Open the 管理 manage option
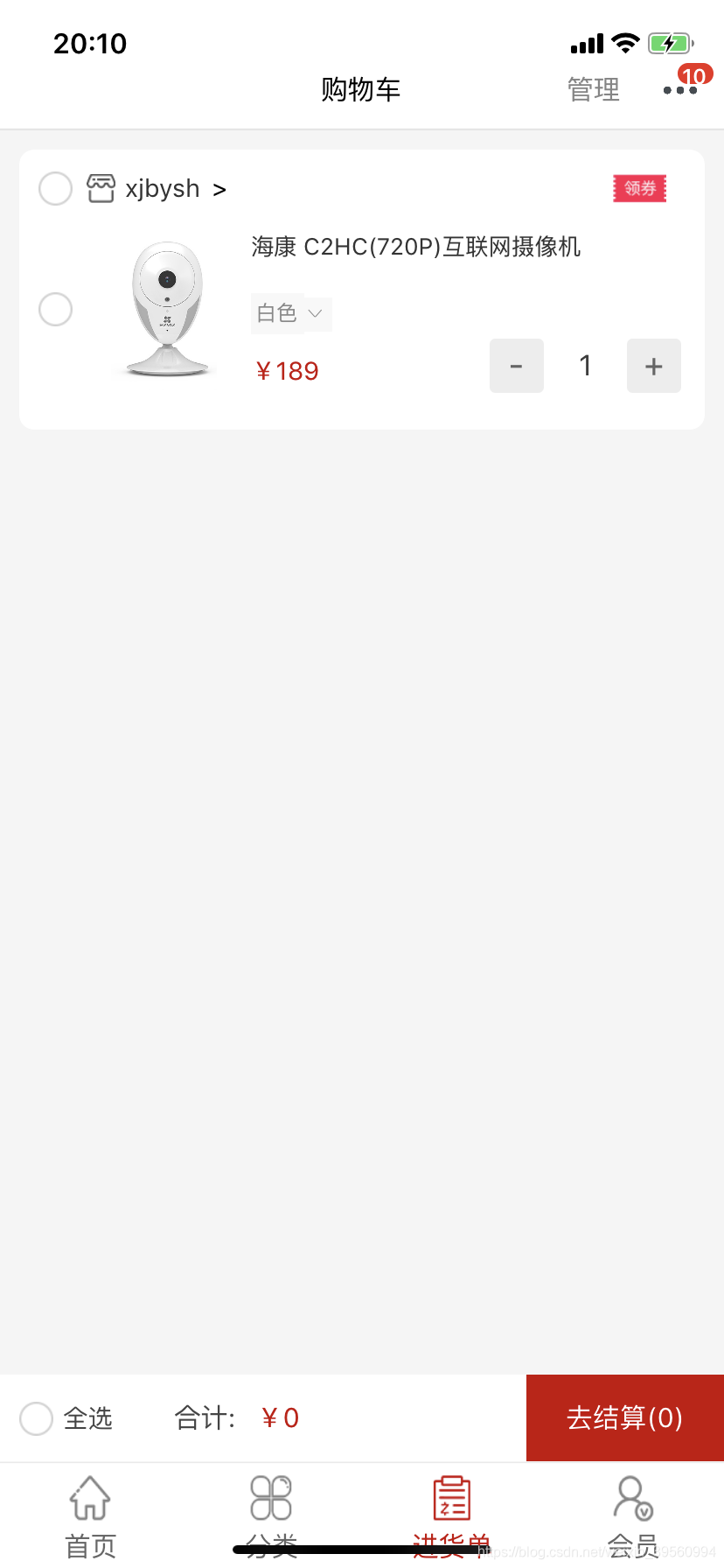Image resolution: width=724 pixels, height=1568 pixels. point(594,89)
